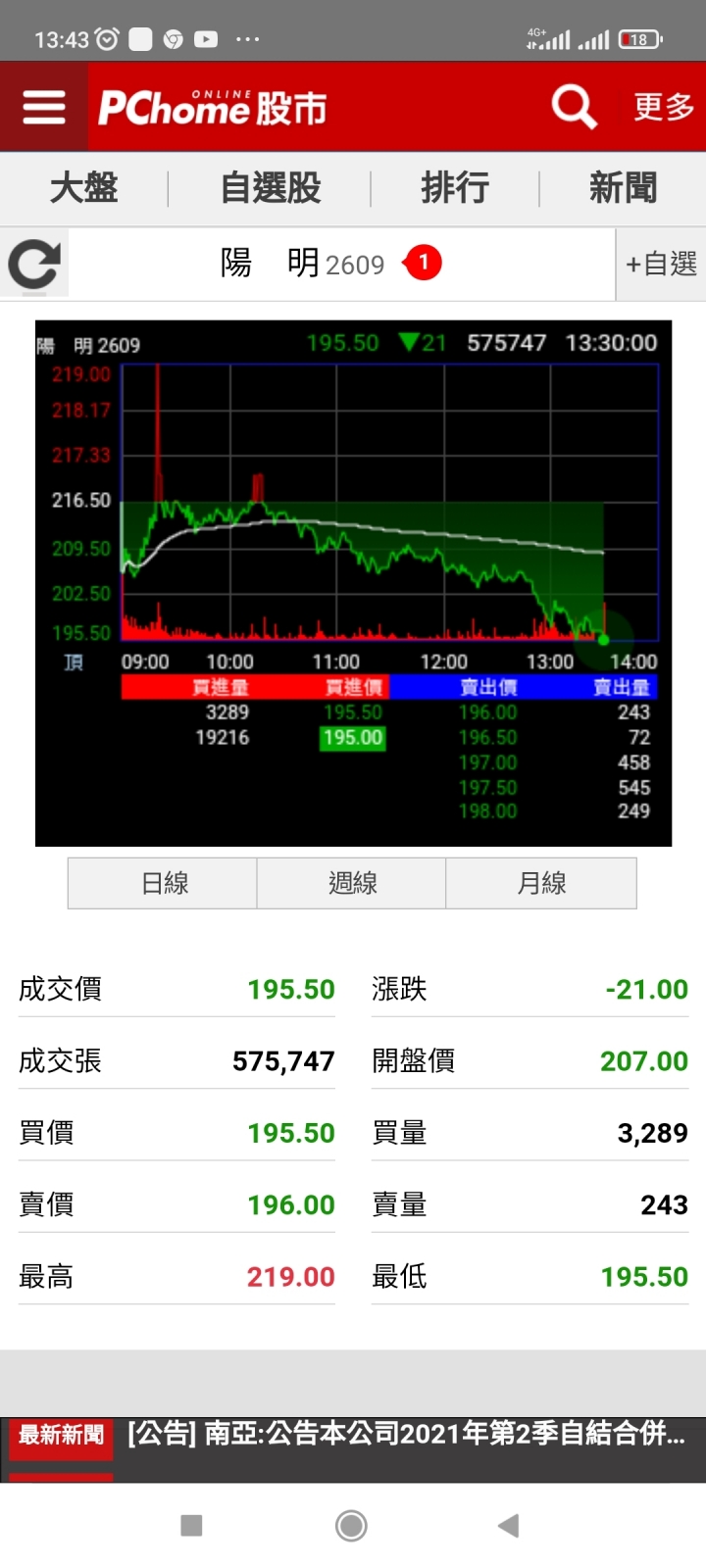The image size is (706, 1568).
Task: Open the stock search magnifier
Action: (574, 106)
